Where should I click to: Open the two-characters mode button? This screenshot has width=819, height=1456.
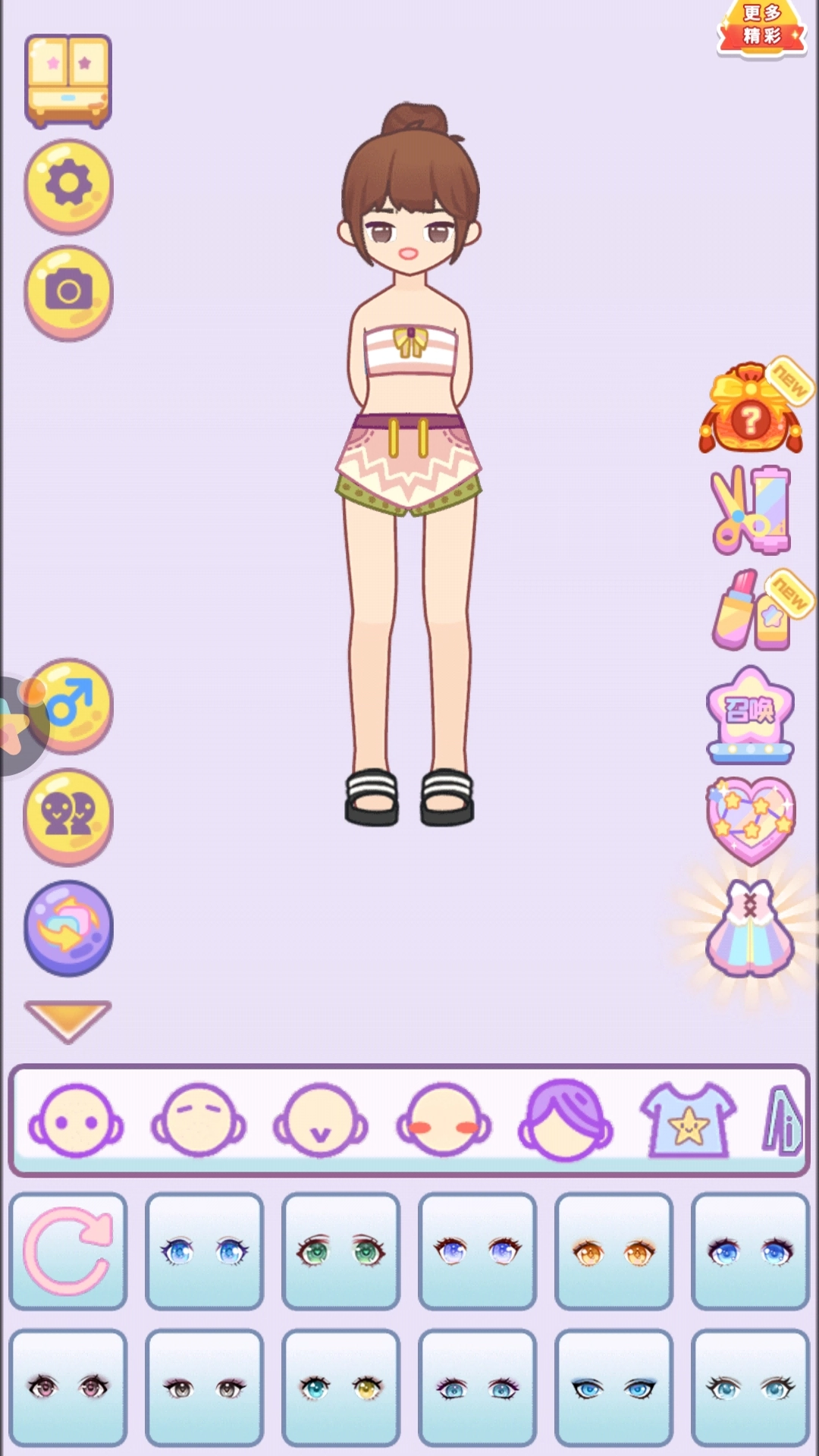68,816
